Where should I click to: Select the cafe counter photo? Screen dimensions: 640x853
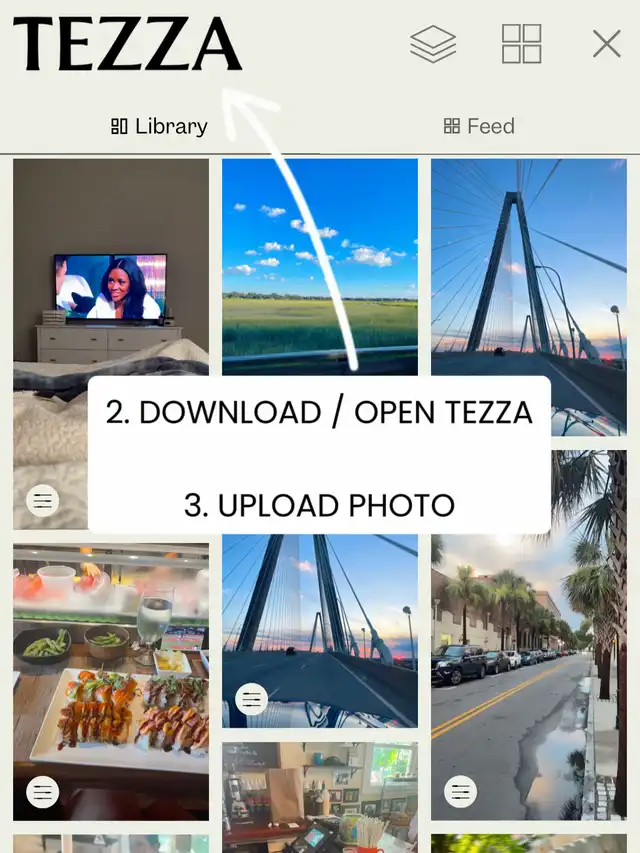click(320, 795)
